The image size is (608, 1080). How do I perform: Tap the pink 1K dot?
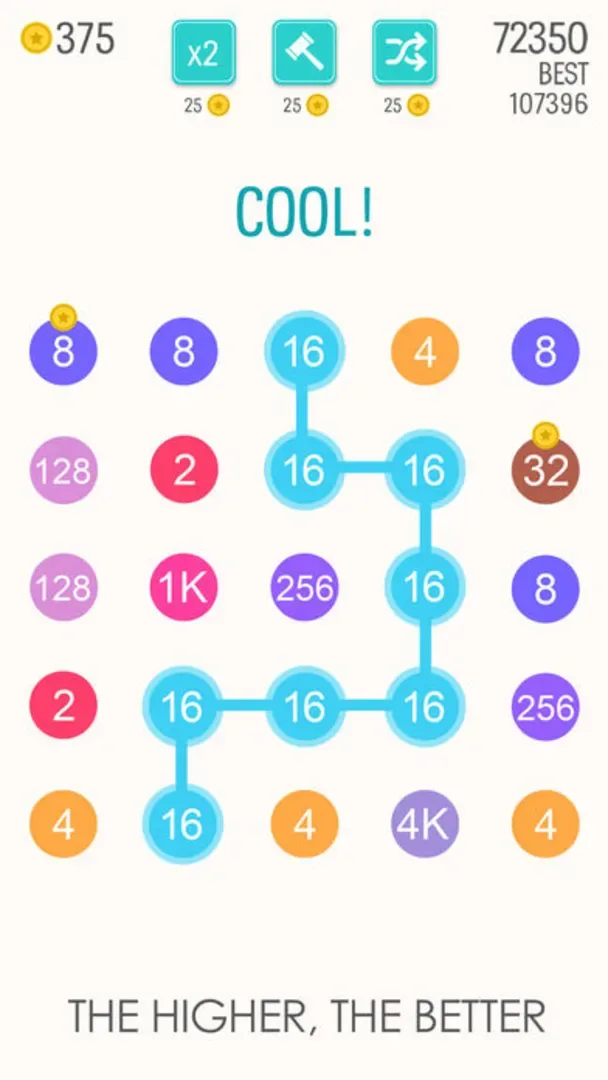[184, 588]
